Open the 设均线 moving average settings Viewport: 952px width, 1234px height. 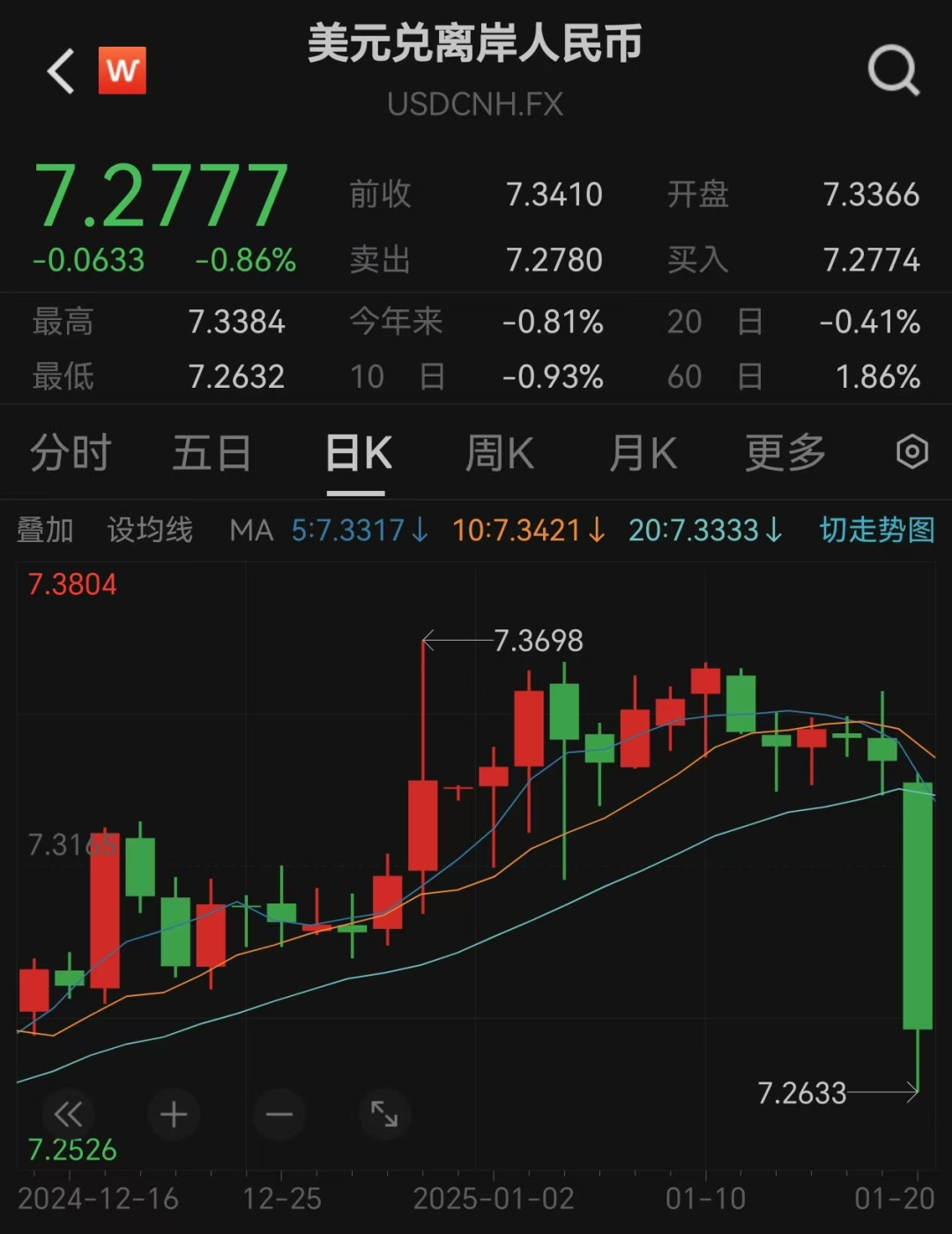tap(148, 530)
